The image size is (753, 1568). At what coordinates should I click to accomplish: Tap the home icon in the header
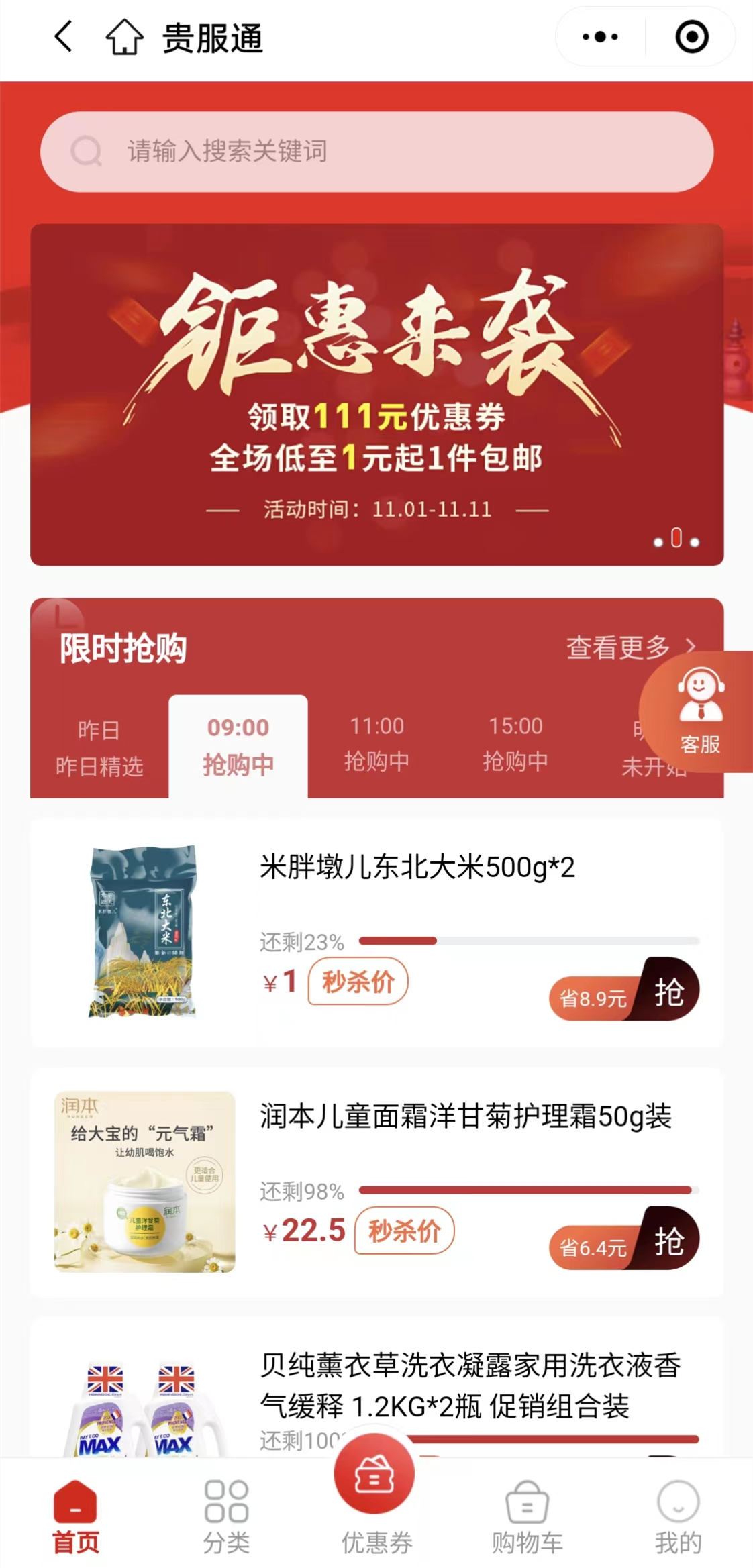point(124,37)
